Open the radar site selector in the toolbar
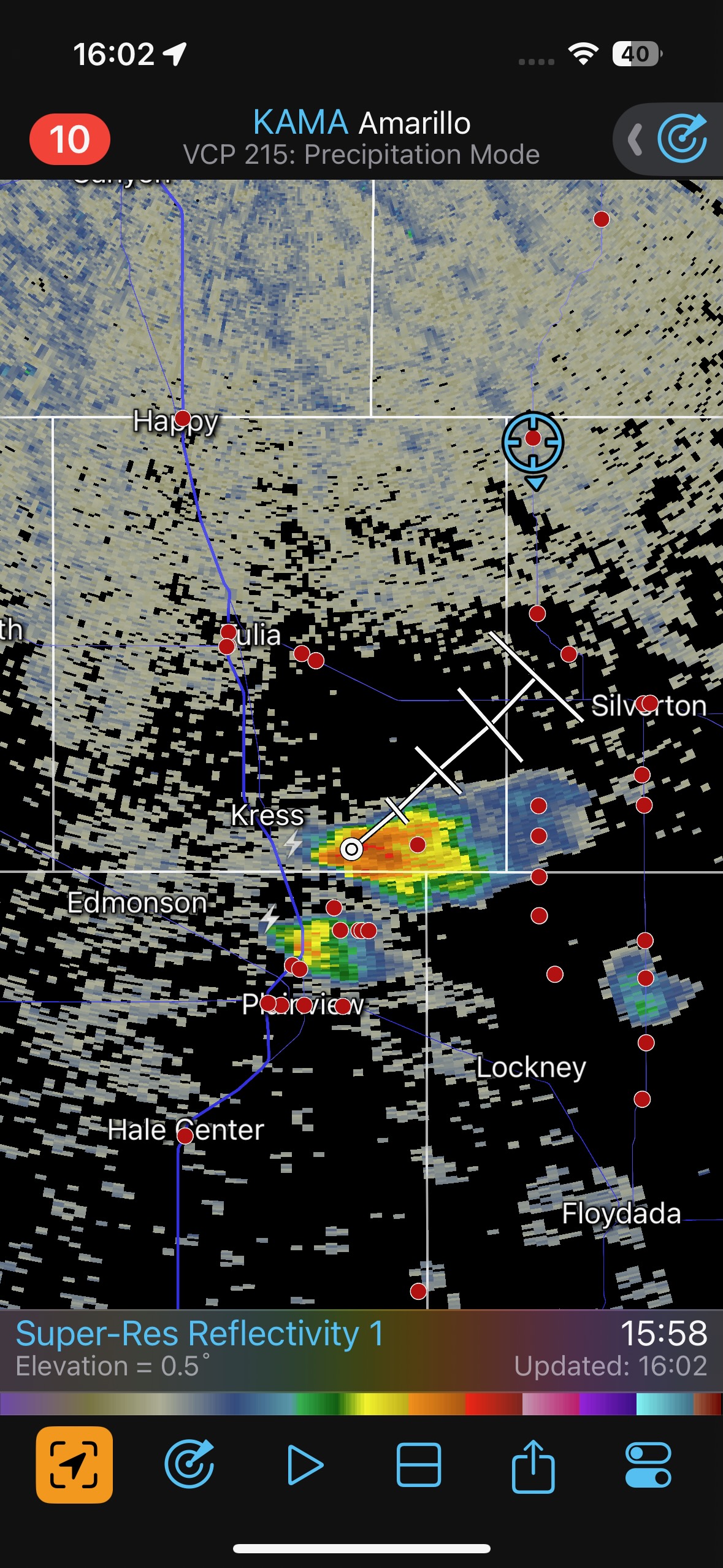The height and width of the screenshot is (1568, 723). click(189, 1464)
